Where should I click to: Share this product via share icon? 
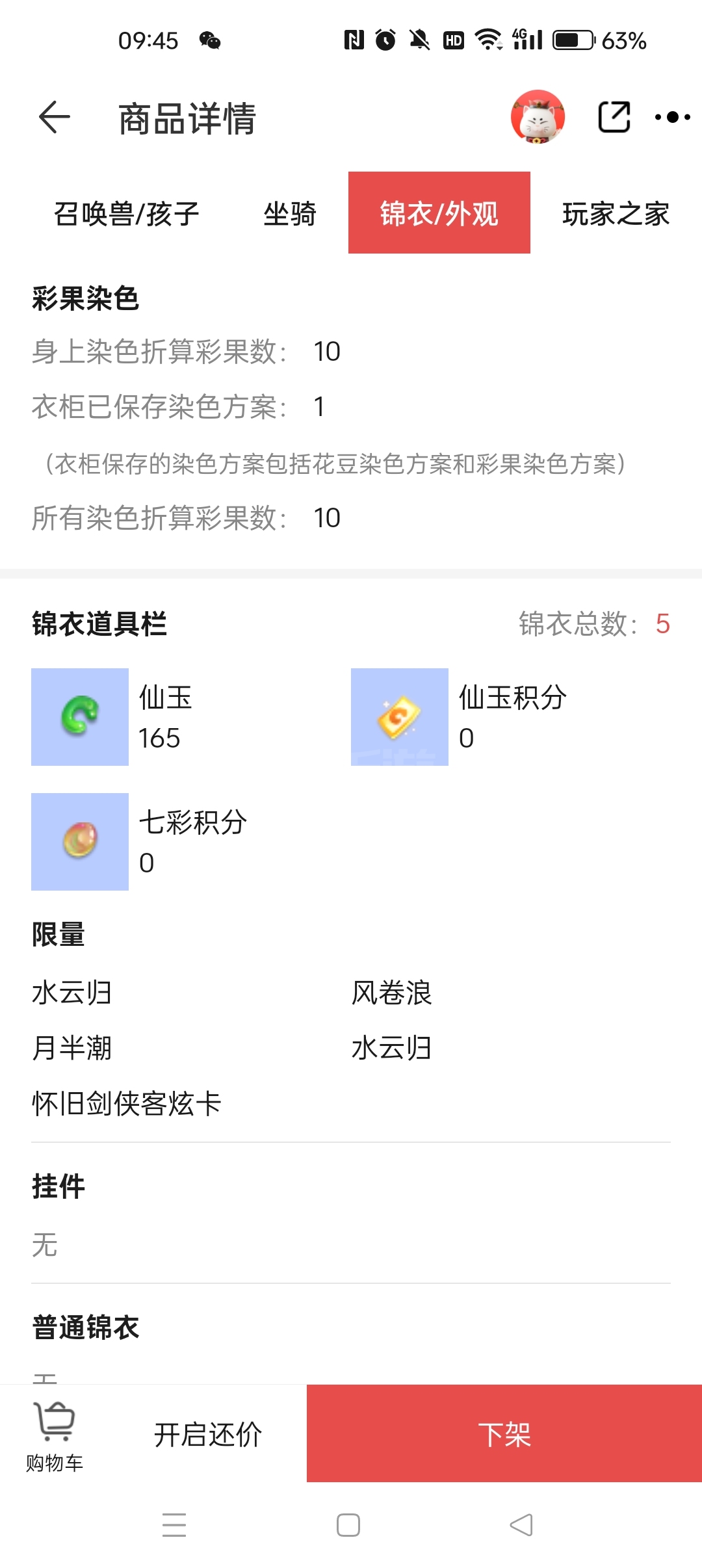tap(614, 117)
